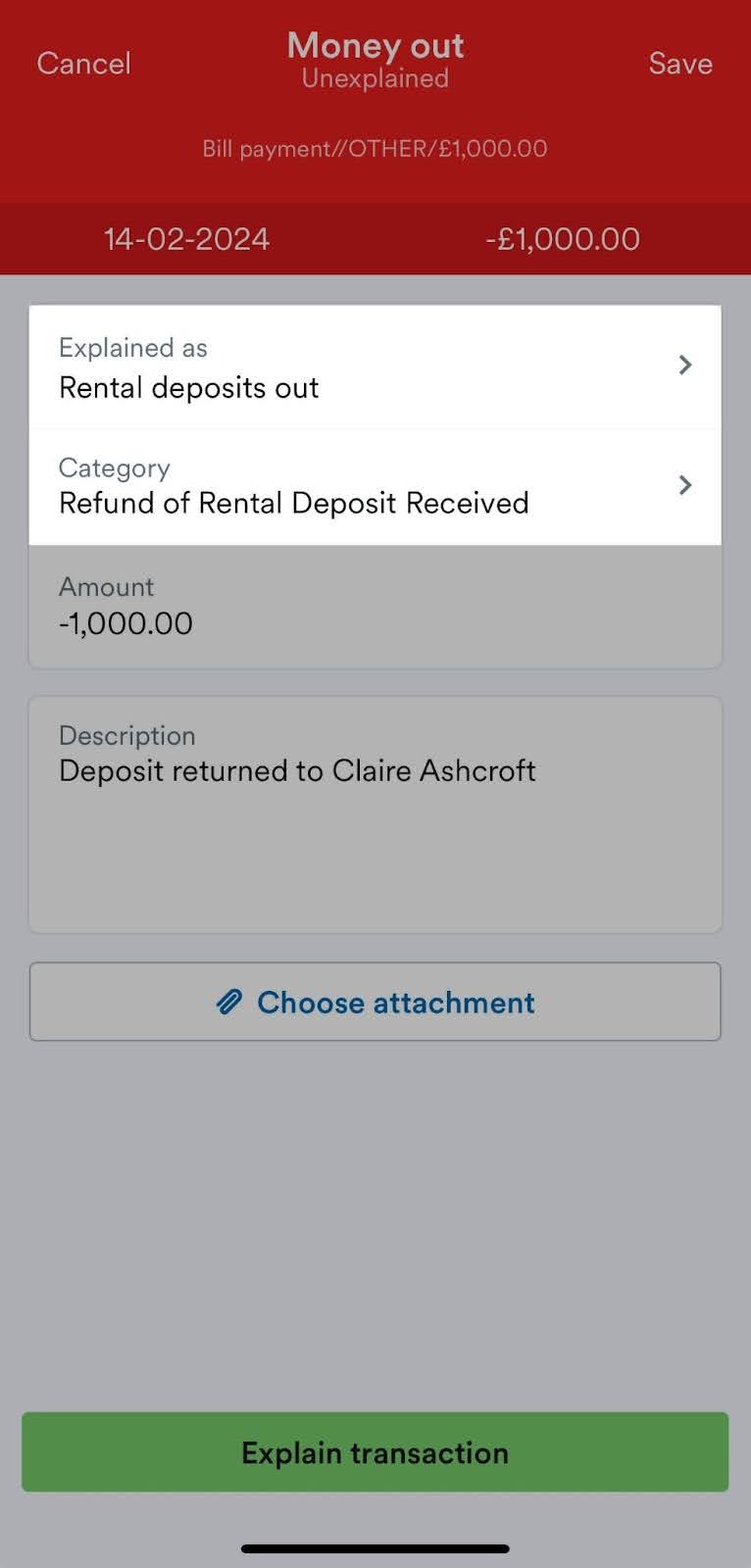Save the transaction explanation

click(679, 63)
